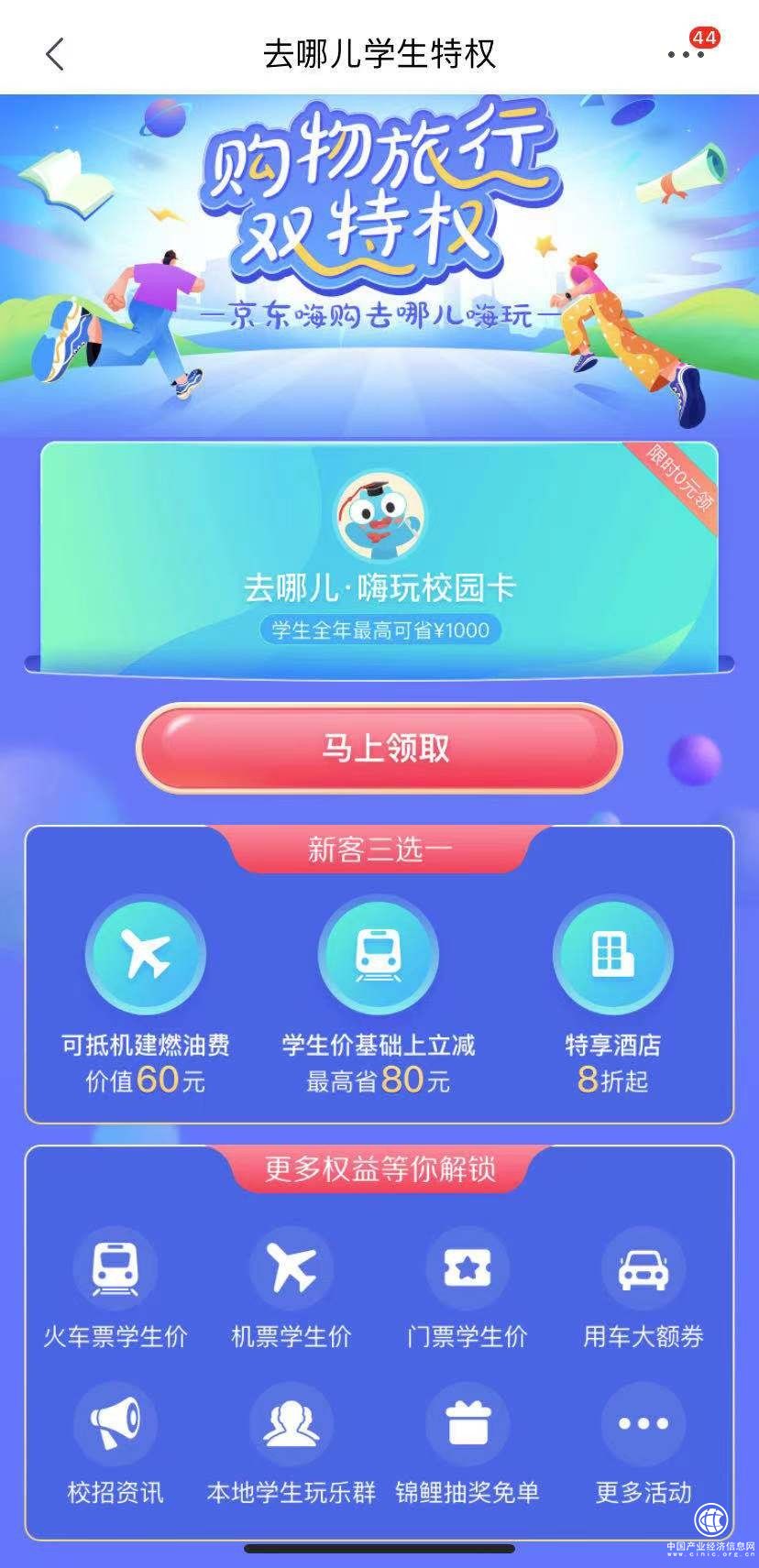The image size is (759, 1568).
Task: Open the 去哪儿·嗨玩校园卡 card
Action: click(x=379, y=559)
